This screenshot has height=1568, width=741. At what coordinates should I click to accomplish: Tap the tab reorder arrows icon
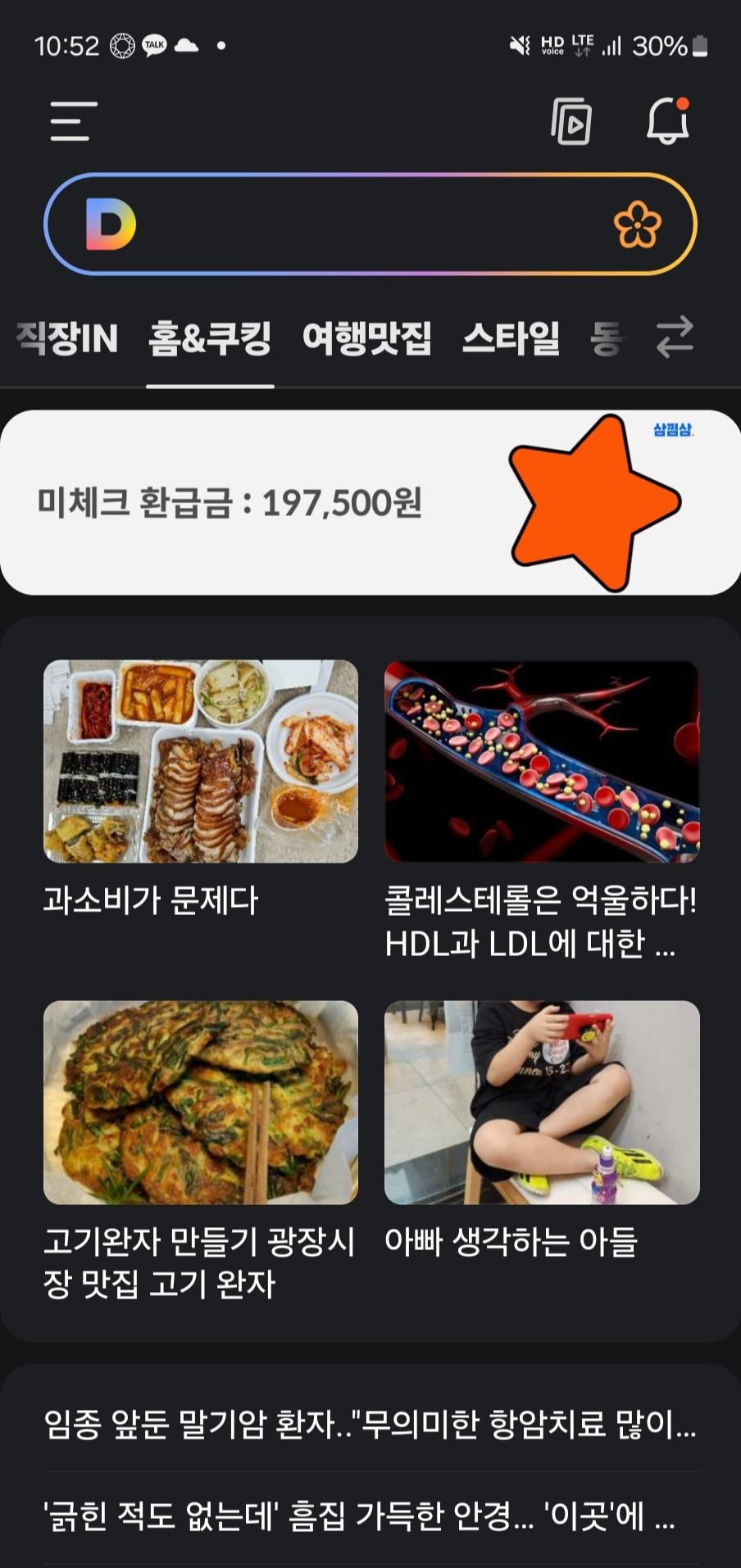[675, 337]
